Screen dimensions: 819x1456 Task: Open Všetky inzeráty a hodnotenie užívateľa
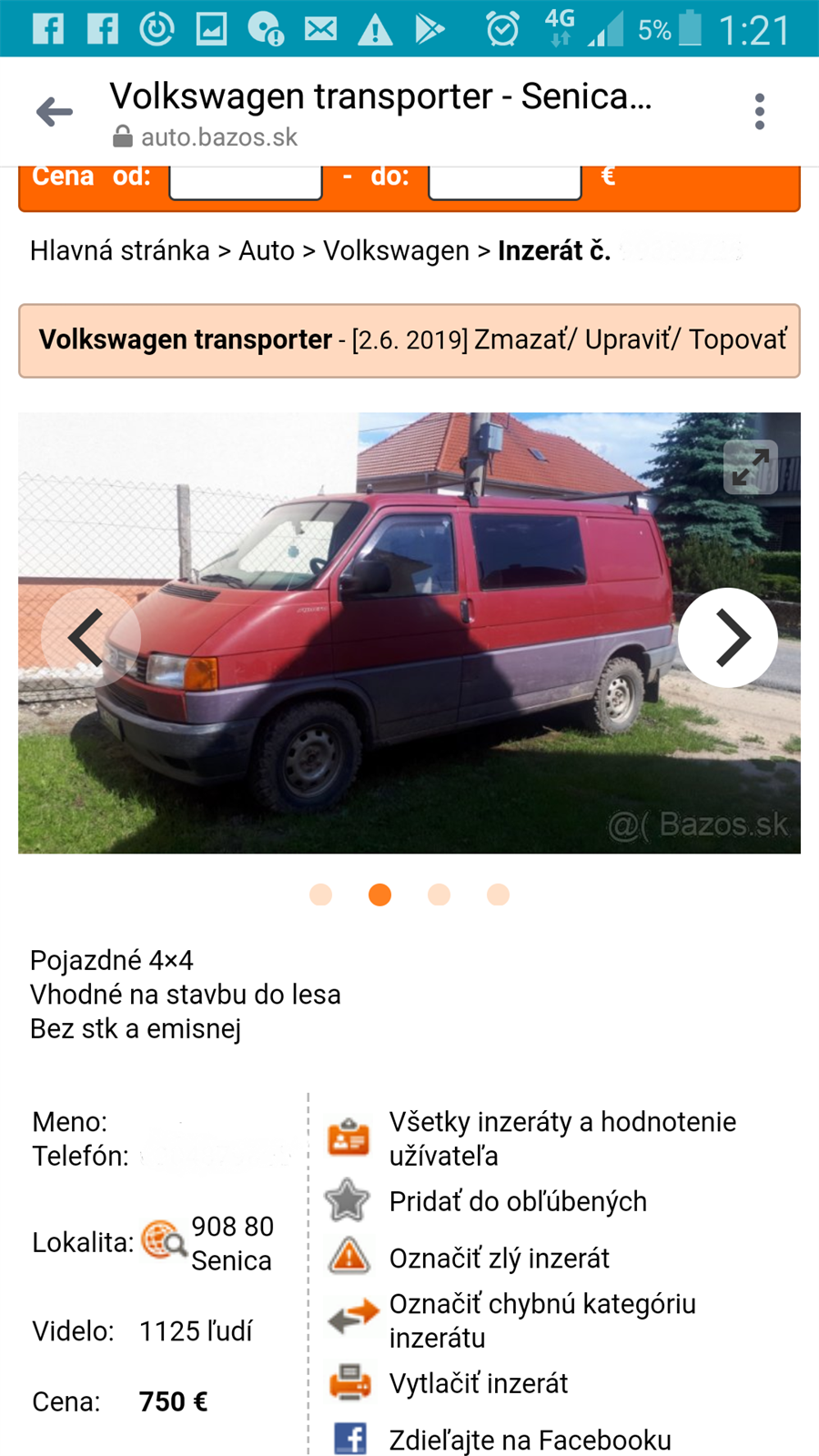coord(562,1138)
